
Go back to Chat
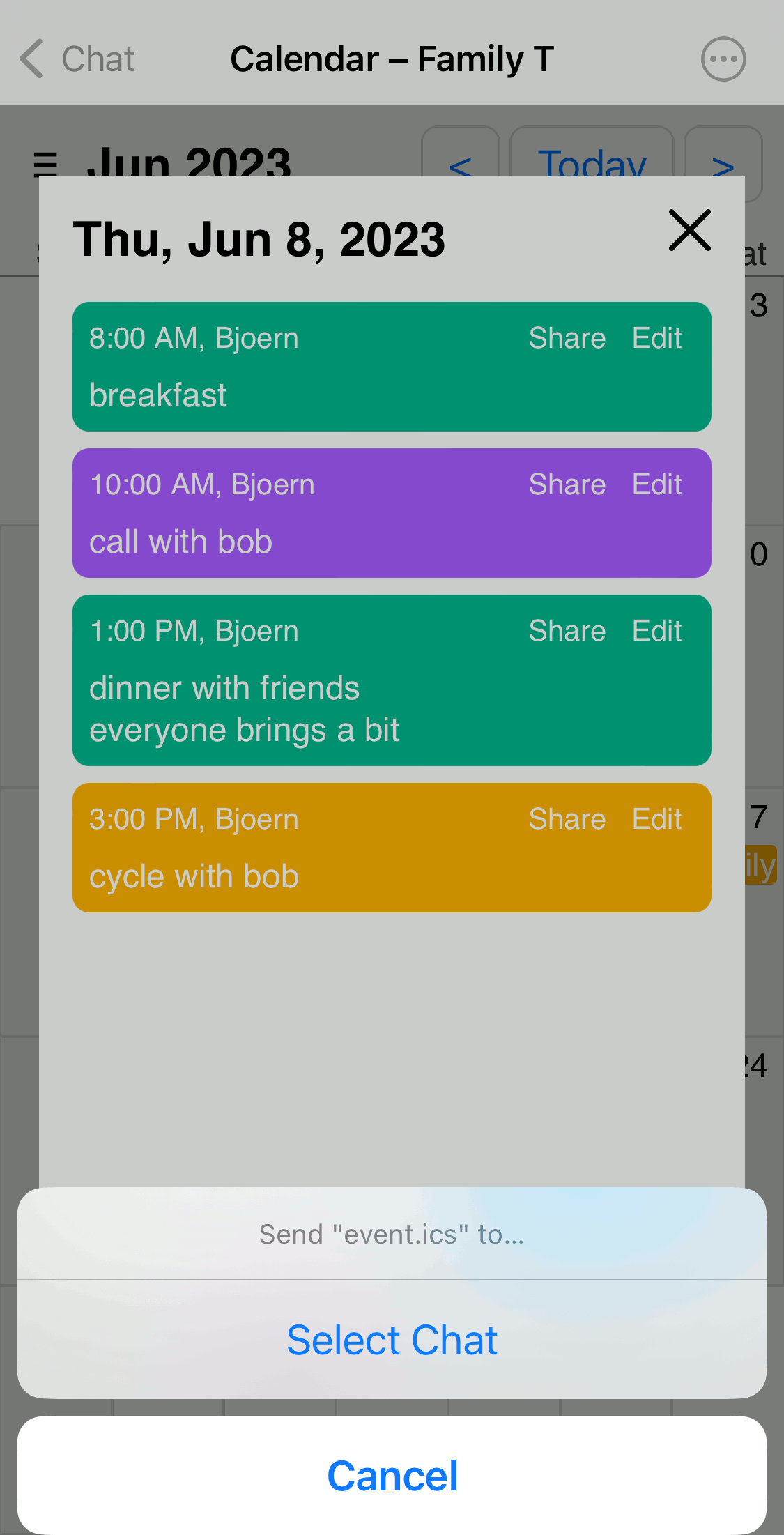(77, 59)
